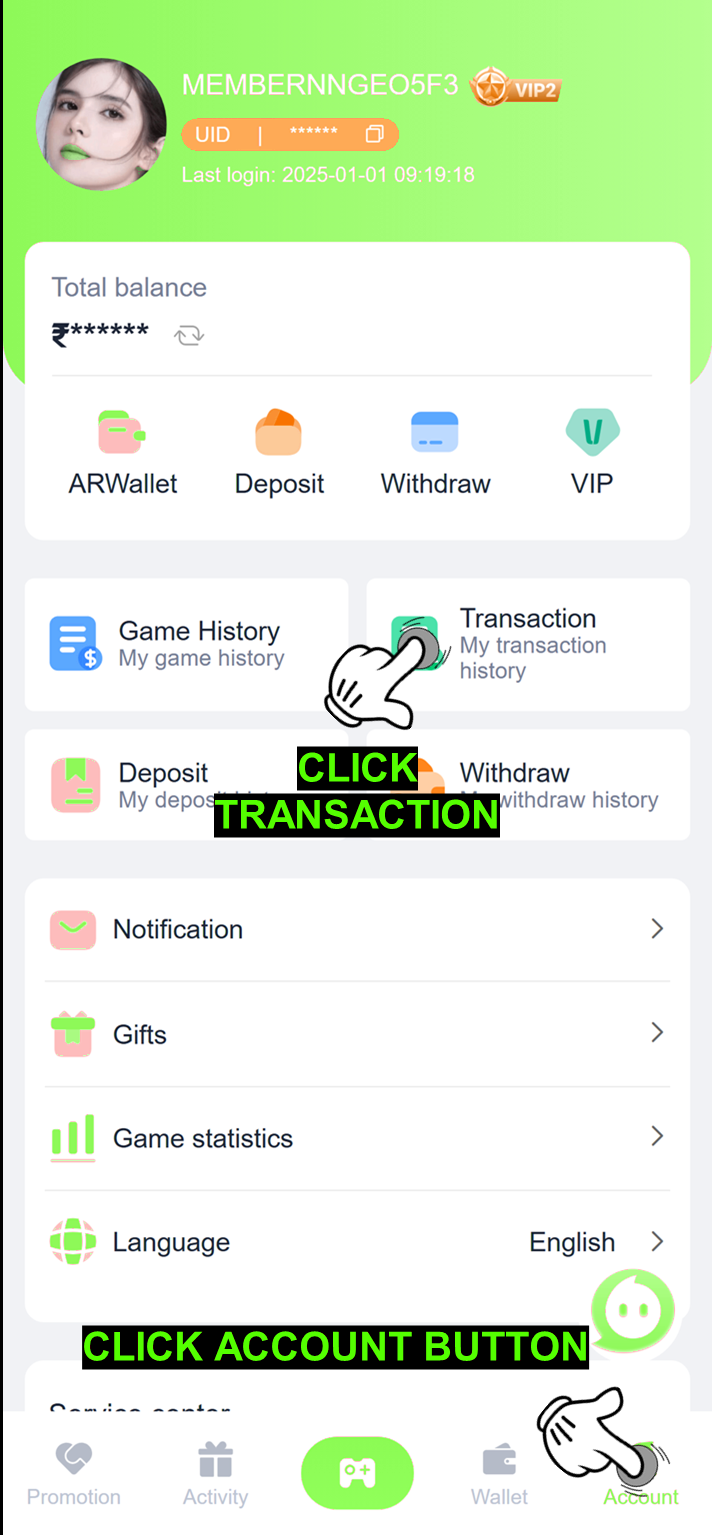Screen dimensions: 712x1535
Task: Switch to the Activity tab
Action: click(x=215, y=1473)
